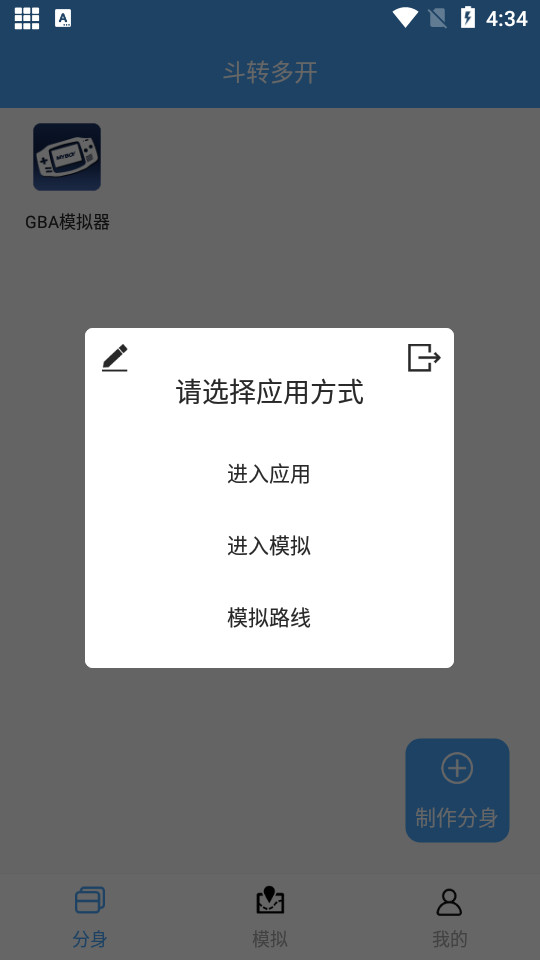
Task: Choose 进入模拟 option
Action: tap(269, 545)
